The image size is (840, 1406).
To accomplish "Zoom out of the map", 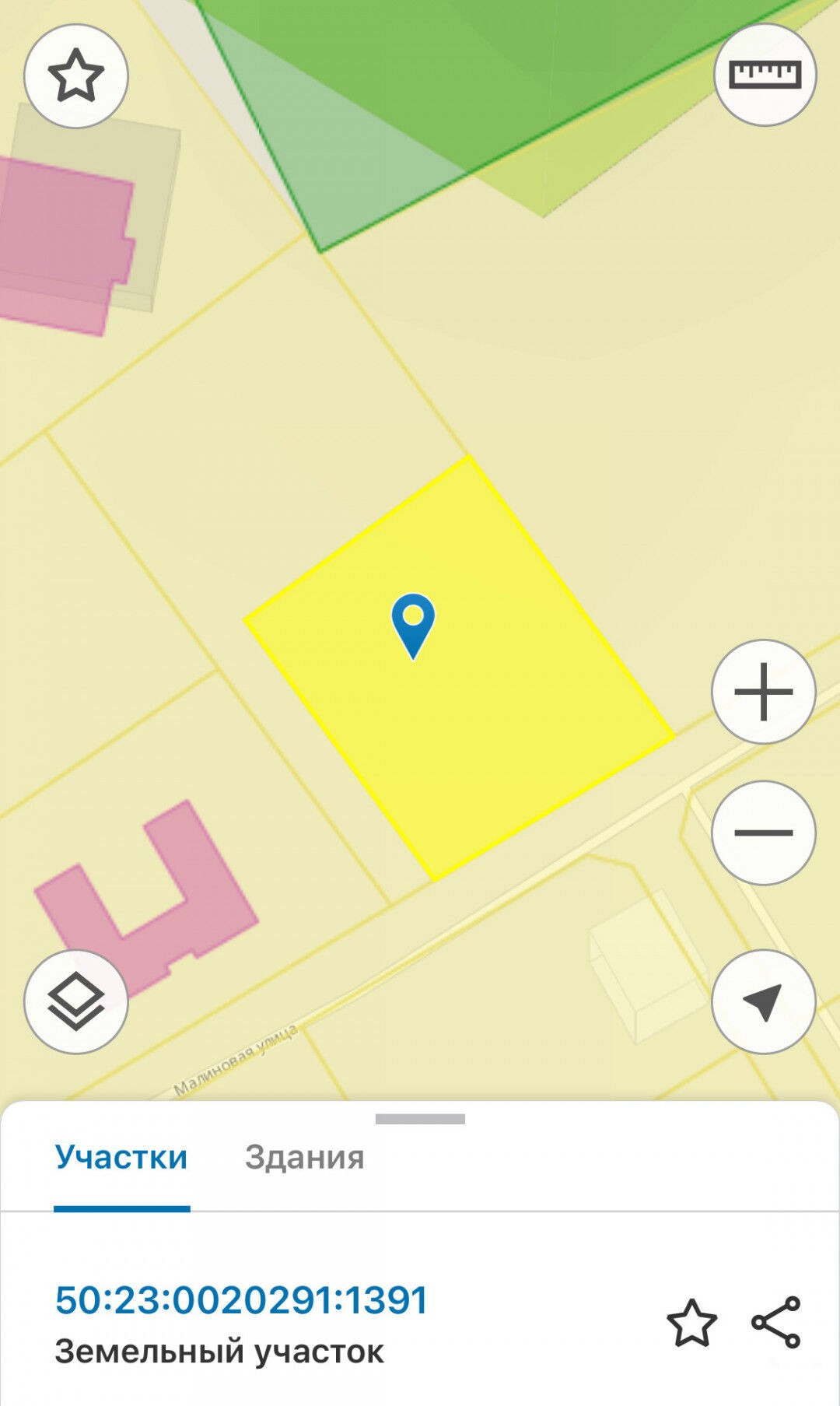I will 763,833.
